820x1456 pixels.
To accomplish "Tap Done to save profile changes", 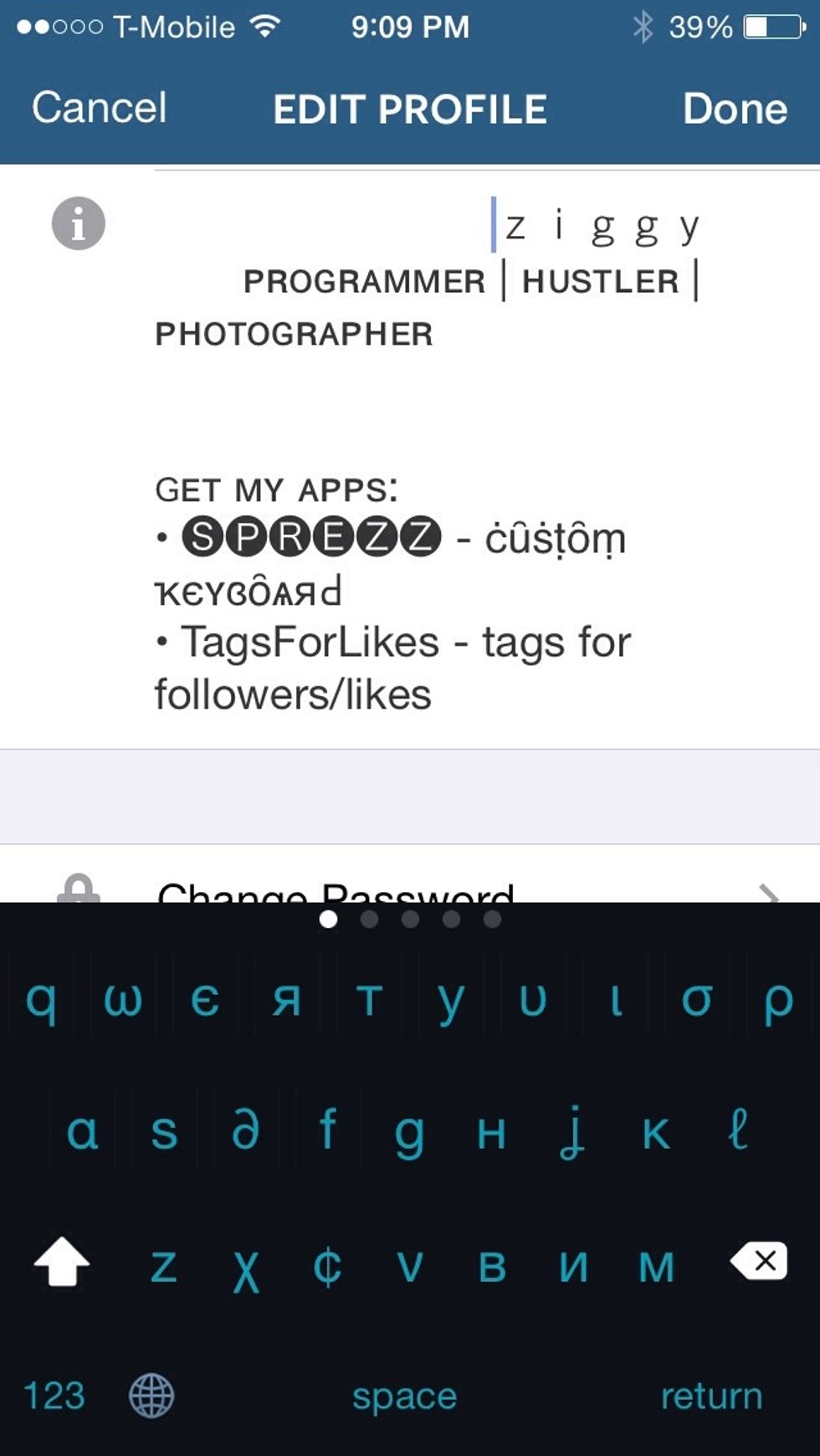I will pos(735,107).
